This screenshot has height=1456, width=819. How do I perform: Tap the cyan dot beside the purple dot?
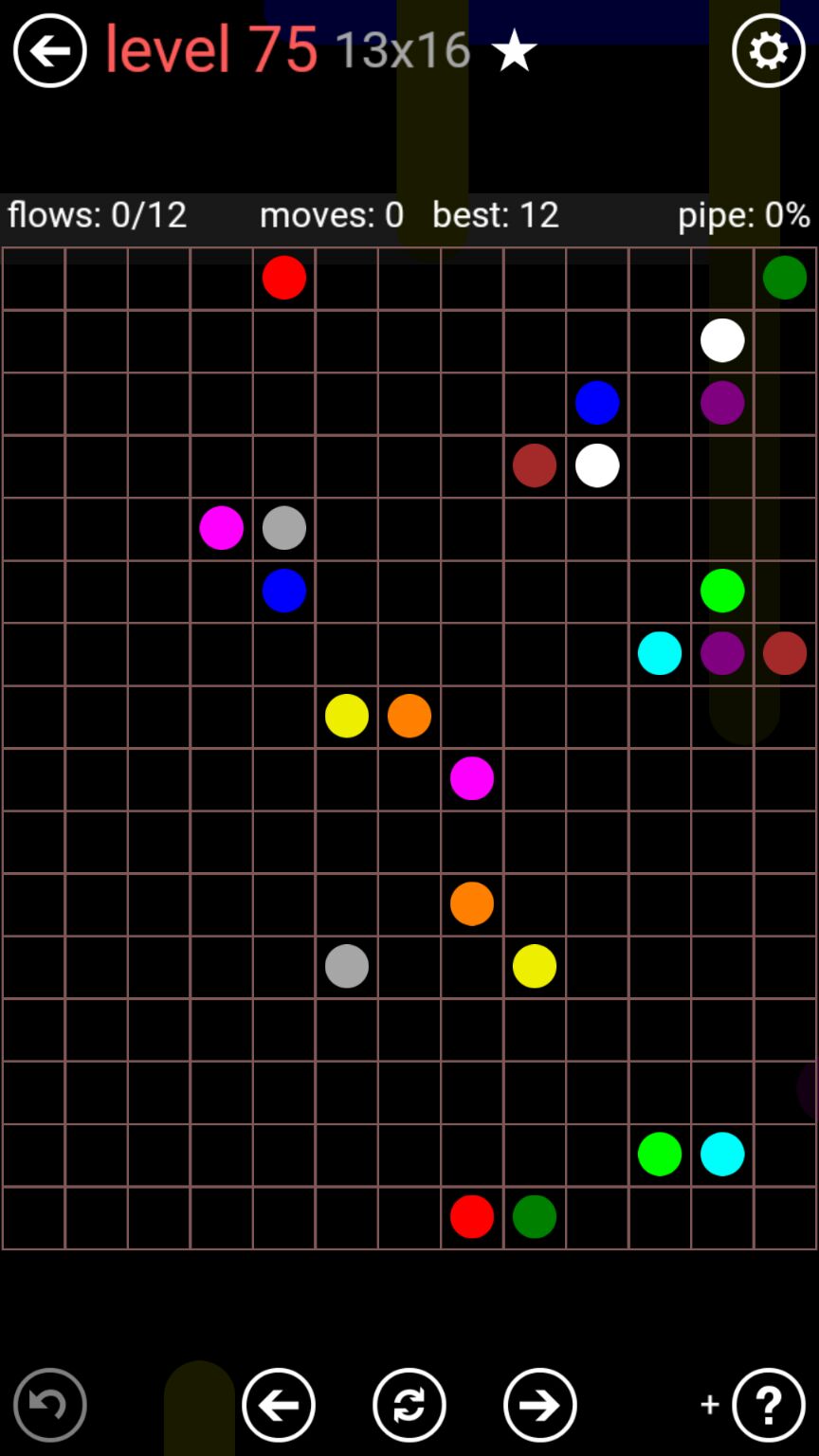click(660, 653)
